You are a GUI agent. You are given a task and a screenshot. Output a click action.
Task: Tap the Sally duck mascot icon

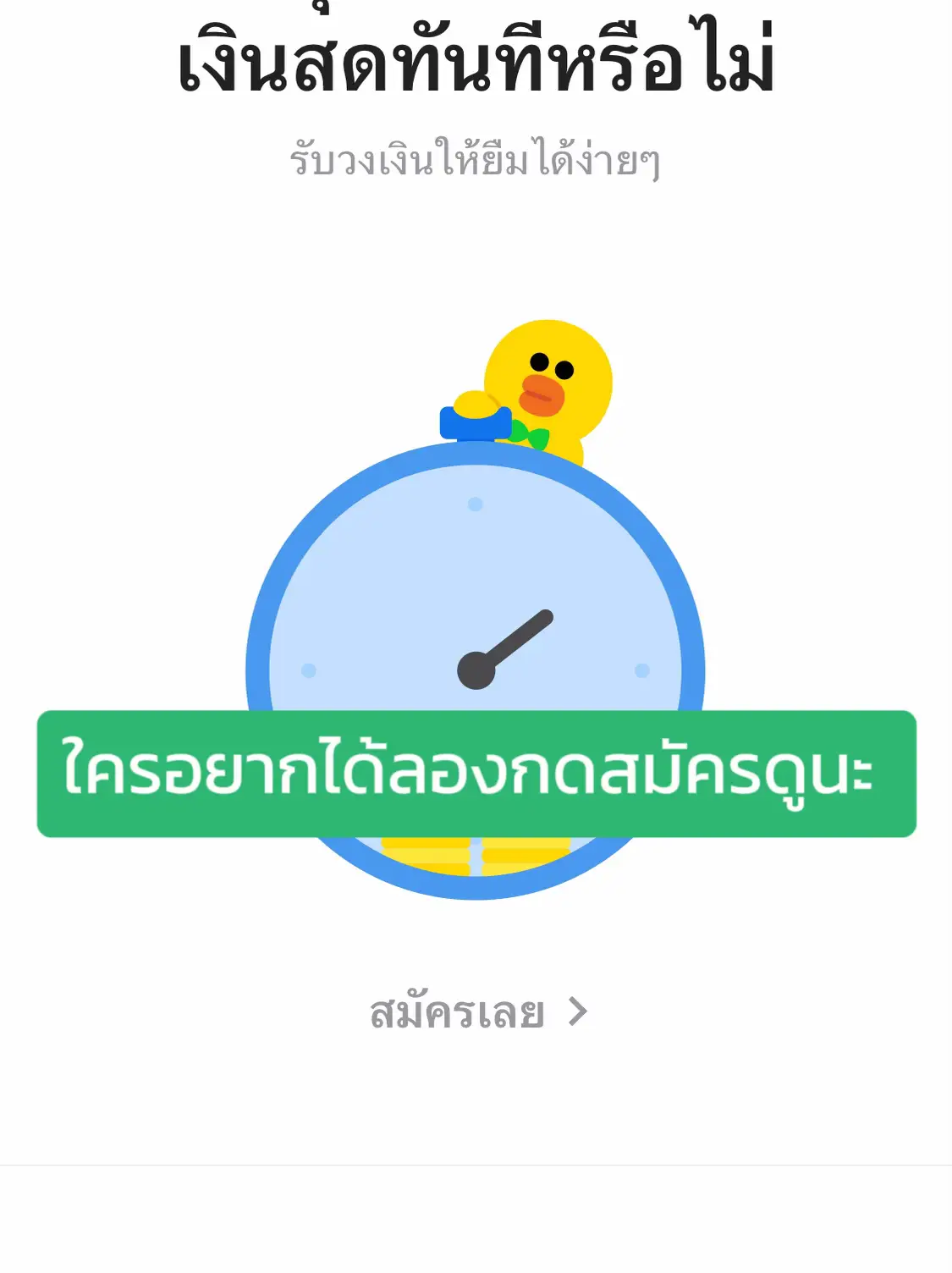[x=546, y=381]
